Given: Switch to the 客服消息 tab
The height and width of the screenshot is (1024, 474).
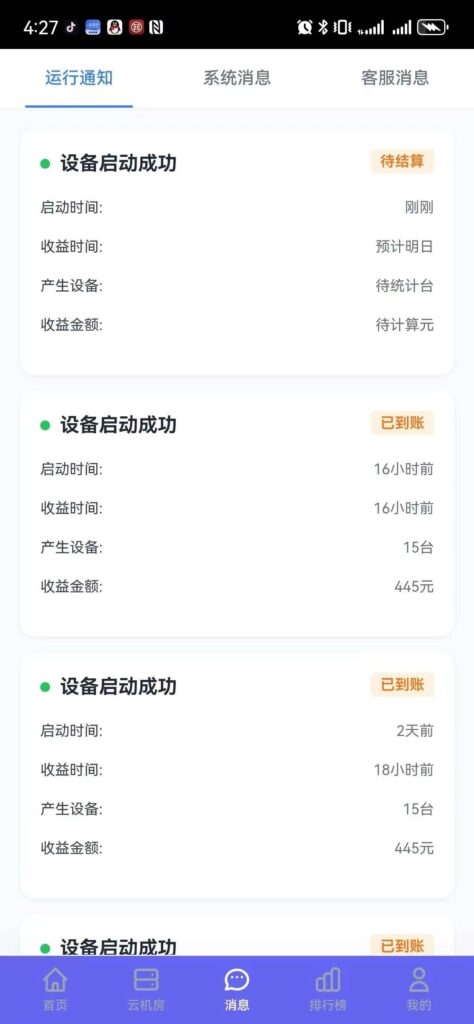Looking at the screenshot, I should [x=394, y=78].
